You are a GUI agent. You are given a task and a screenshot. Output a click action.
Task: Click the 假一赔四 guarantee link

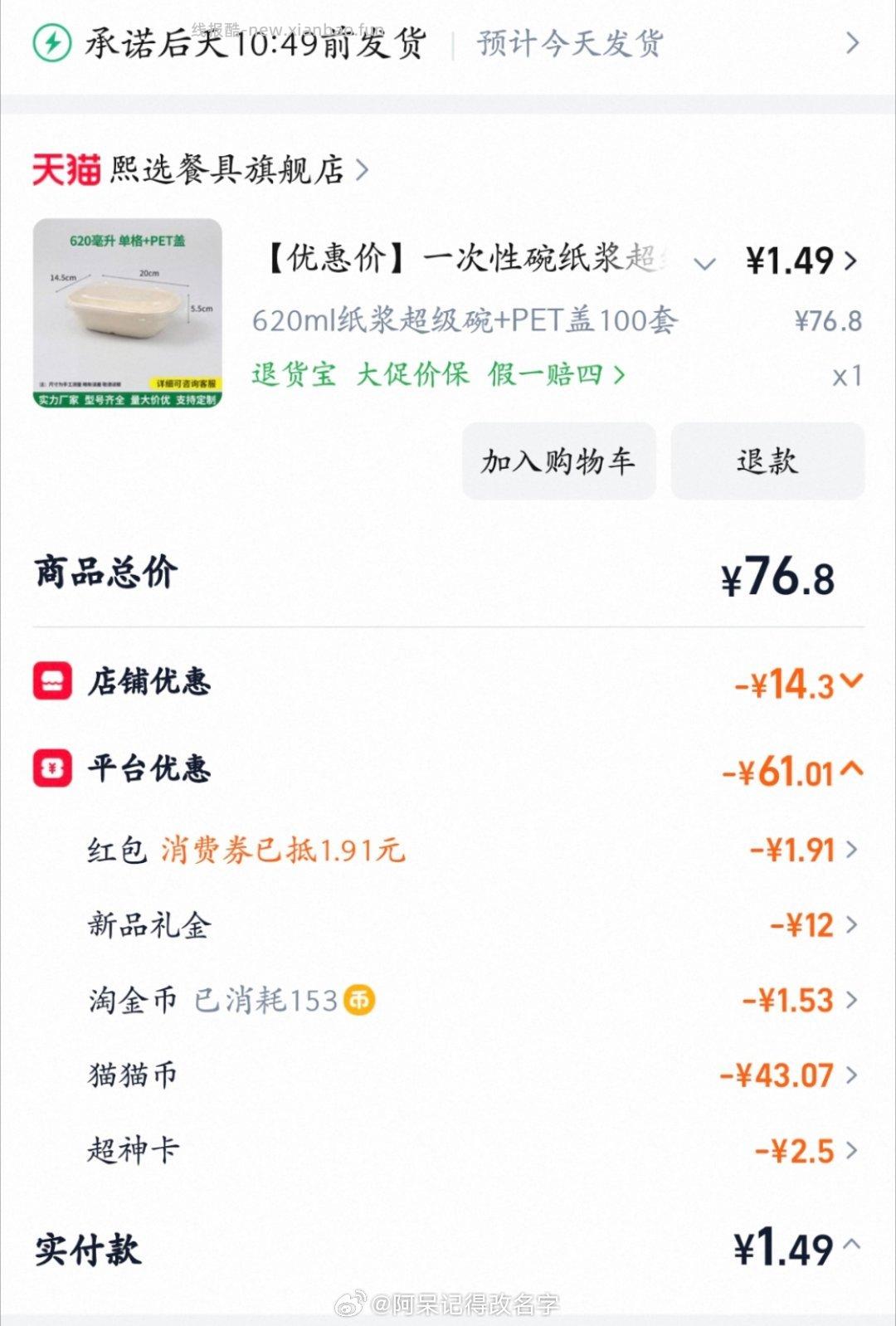click(x=544, y=373)
